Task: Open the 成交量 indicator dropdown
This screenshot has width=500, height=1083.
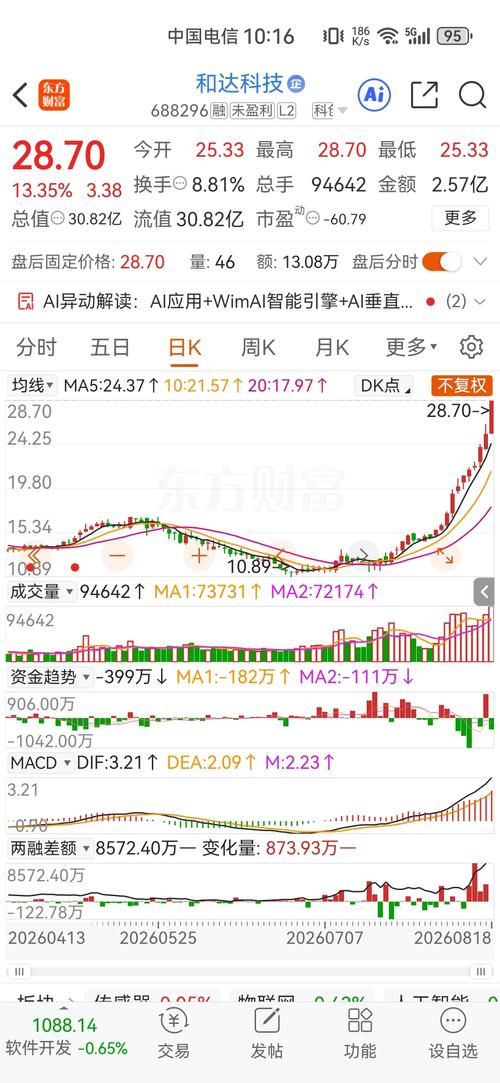Action: (41, 591)
